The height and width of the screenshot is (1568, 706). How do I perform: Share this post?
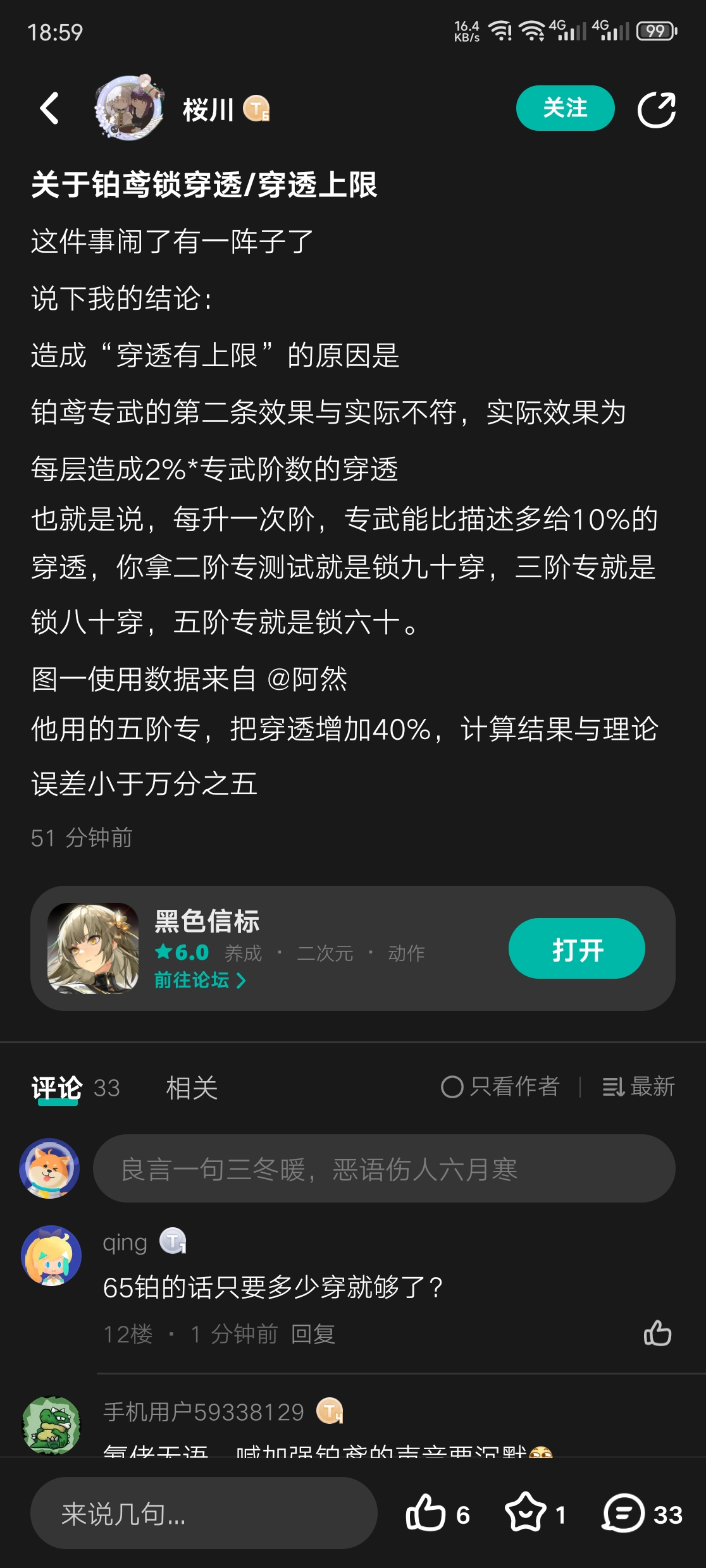pyautogui.click(x=656, y=109)
